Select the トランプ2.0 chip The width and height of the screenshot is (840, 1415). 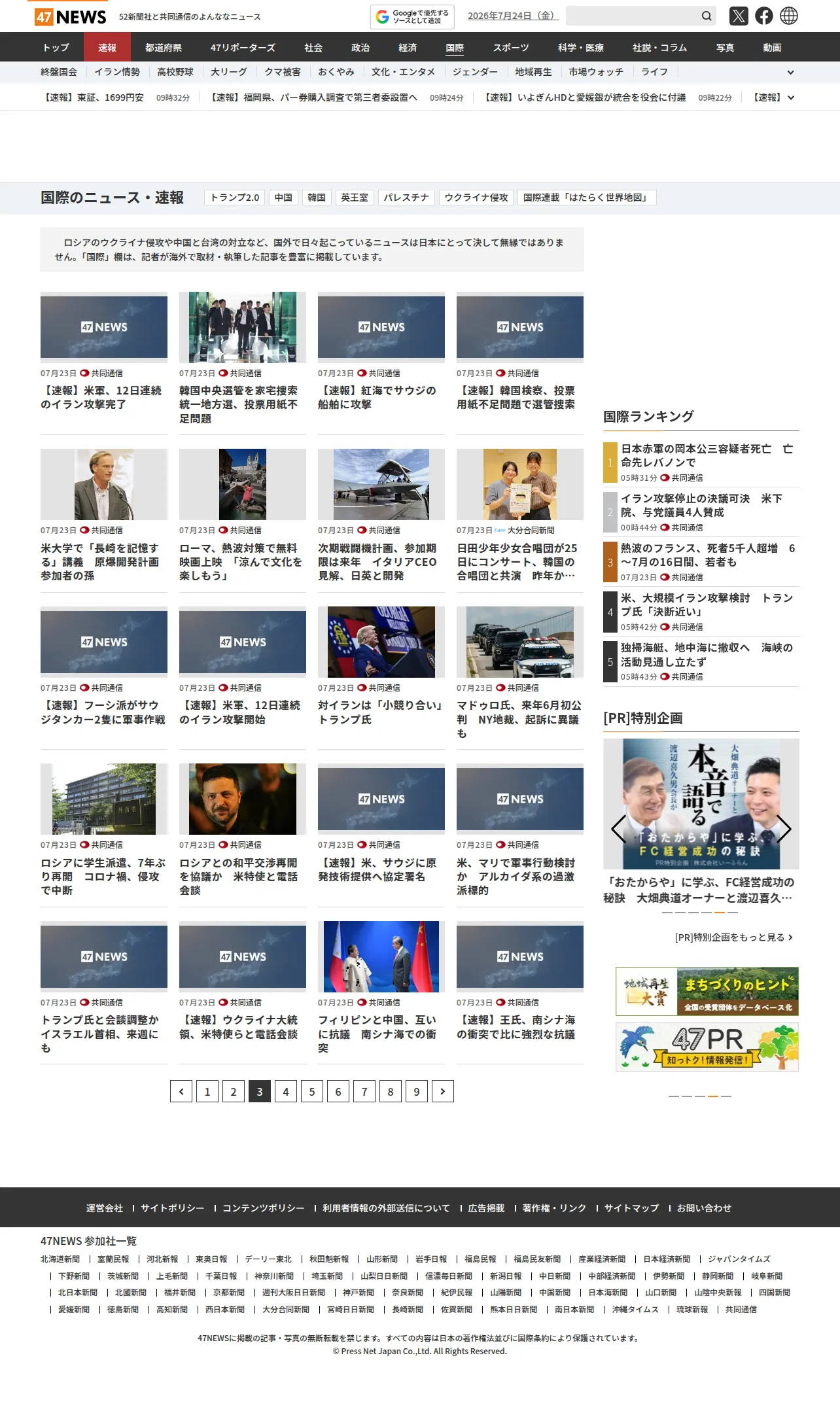(x=234, y=198)
